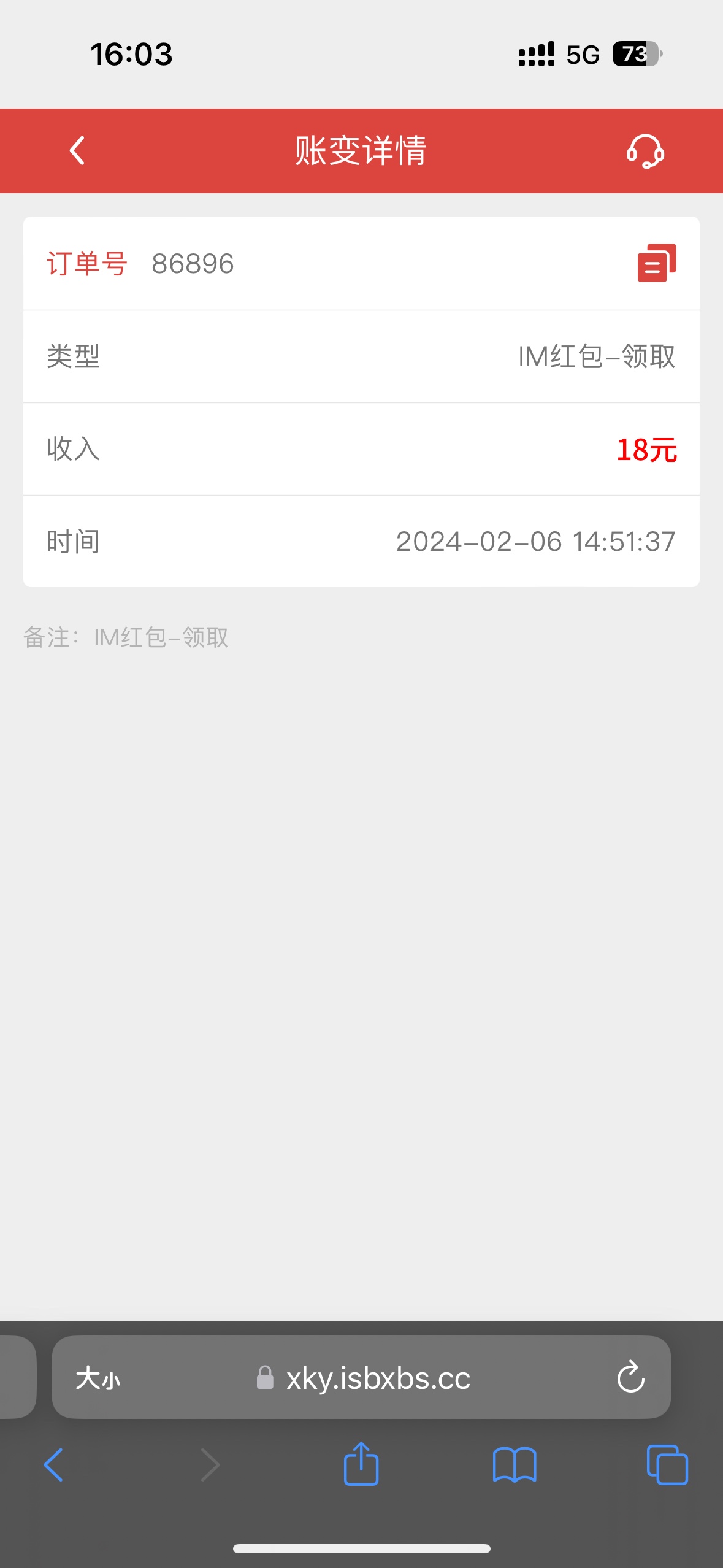This screenshot has width=723, height=1568.
Task: Reload the page in Safari
Action: pyautogui.click(x=630, y=1378)
